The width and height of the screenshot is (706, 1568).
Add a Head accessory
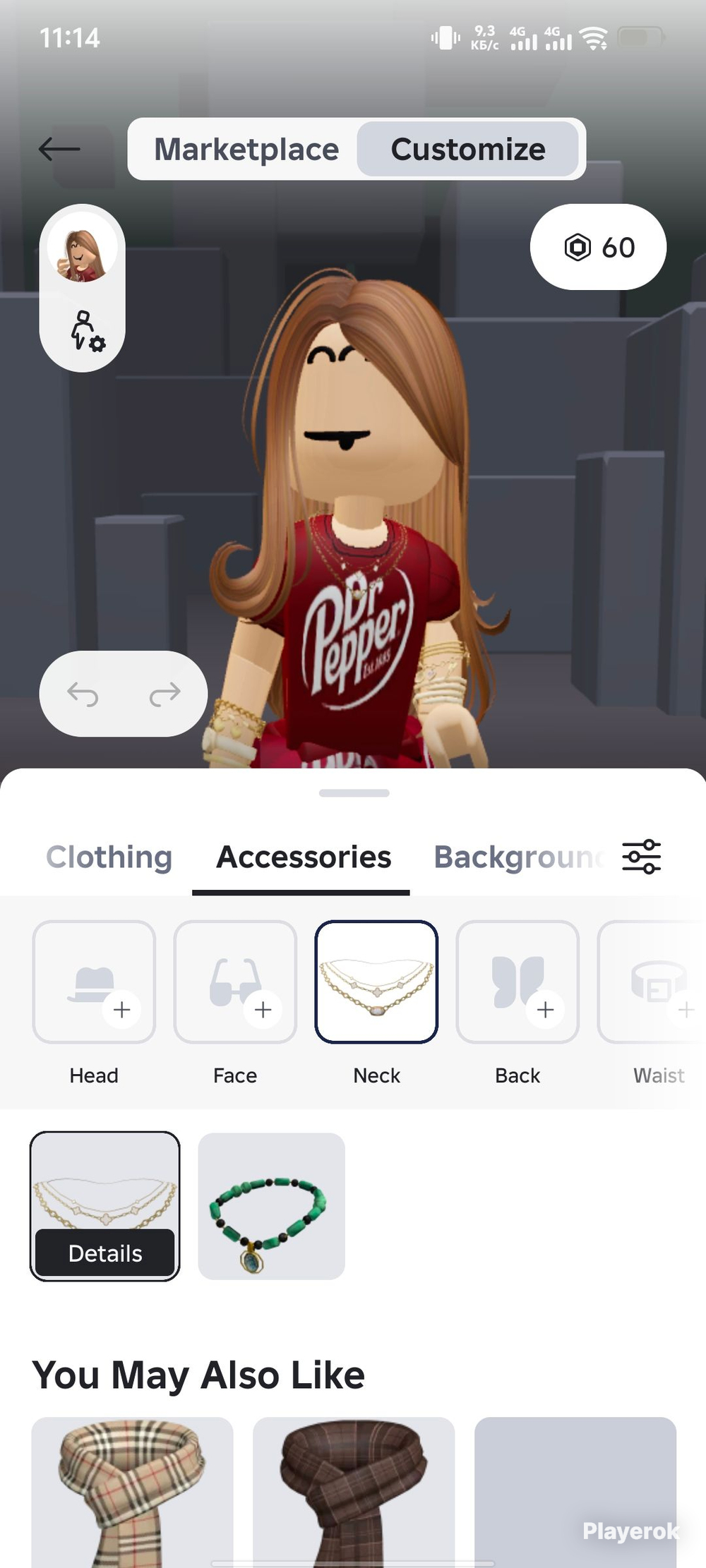[x=94, y=982]
